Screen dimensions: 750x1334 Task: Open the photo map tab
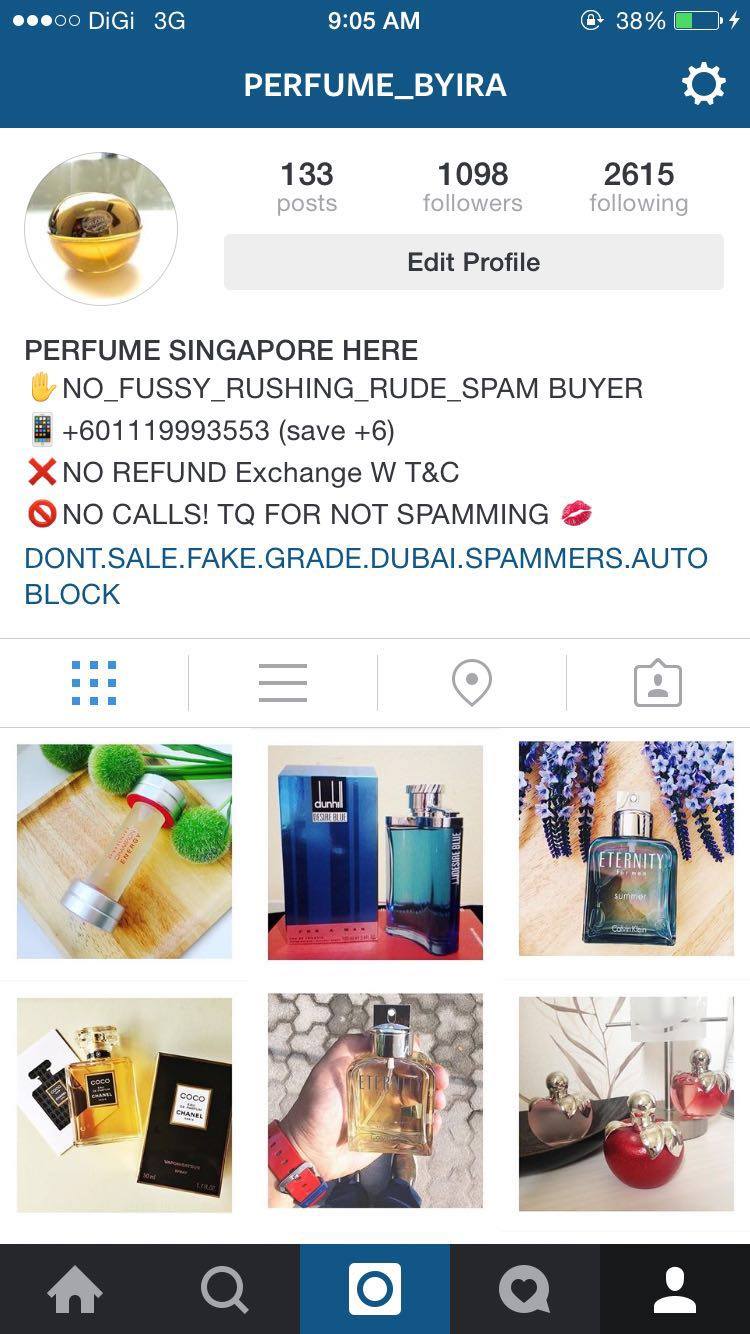coord(471,683)
